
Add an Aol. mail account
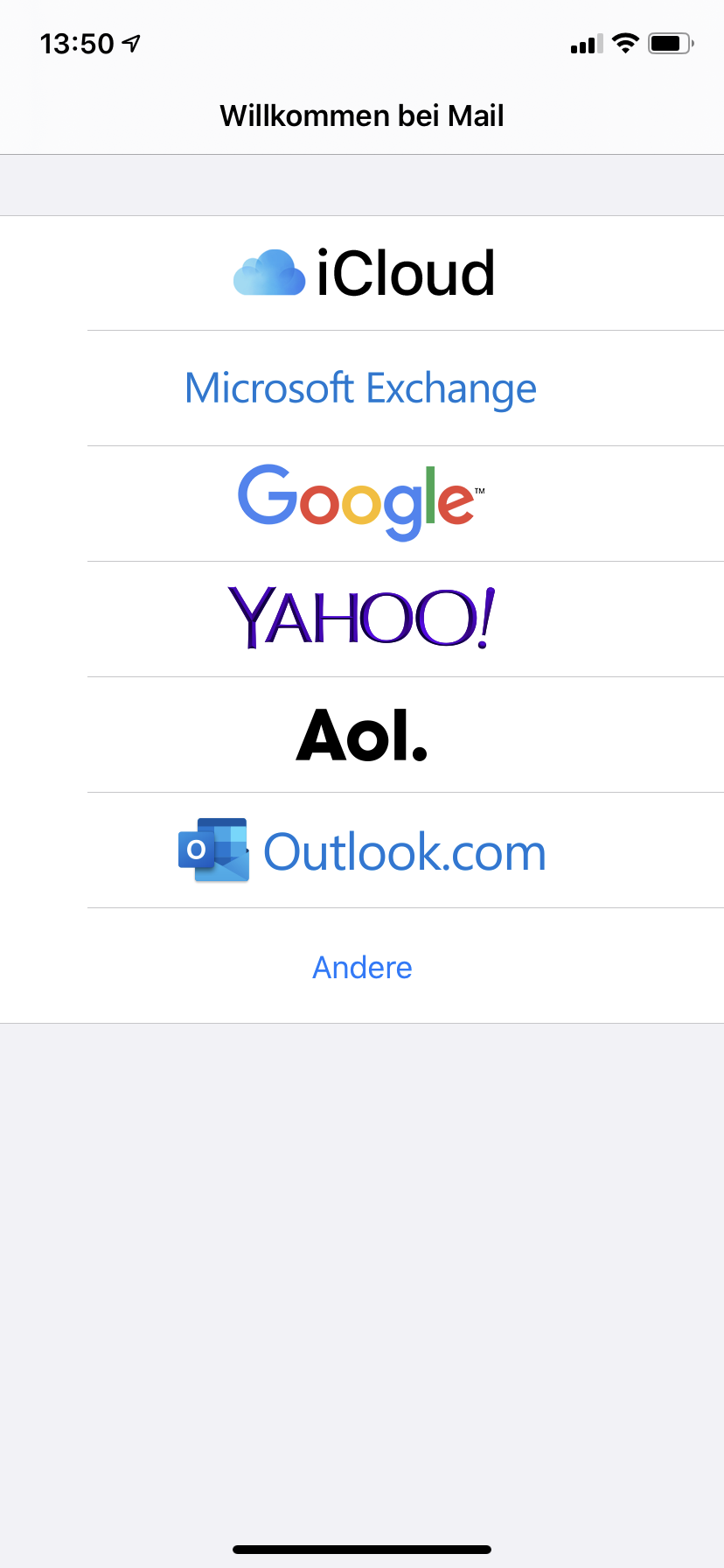pos(362,735)
